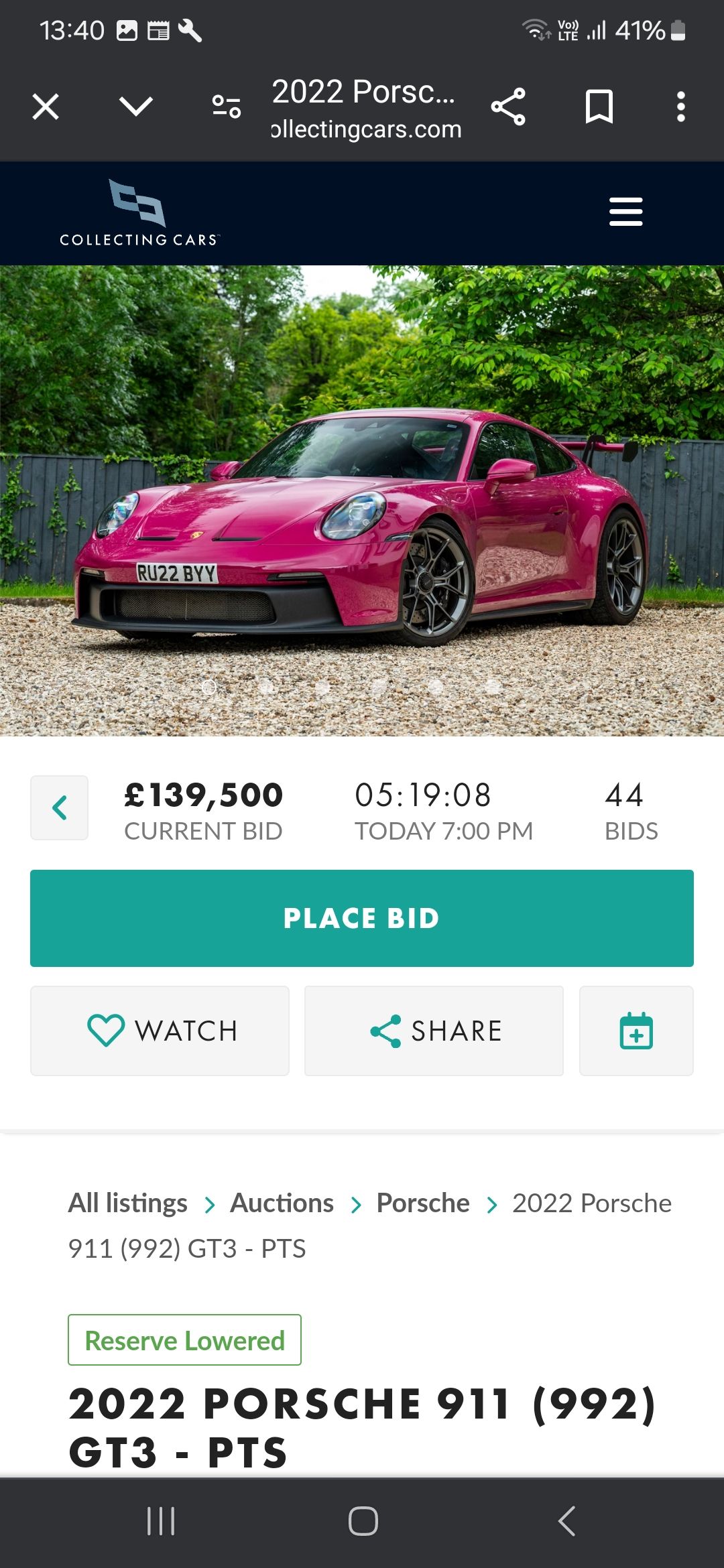724x1568 pixels.
Task: Go to the All listings breadcrumb
Action: tap(128, 1203)
